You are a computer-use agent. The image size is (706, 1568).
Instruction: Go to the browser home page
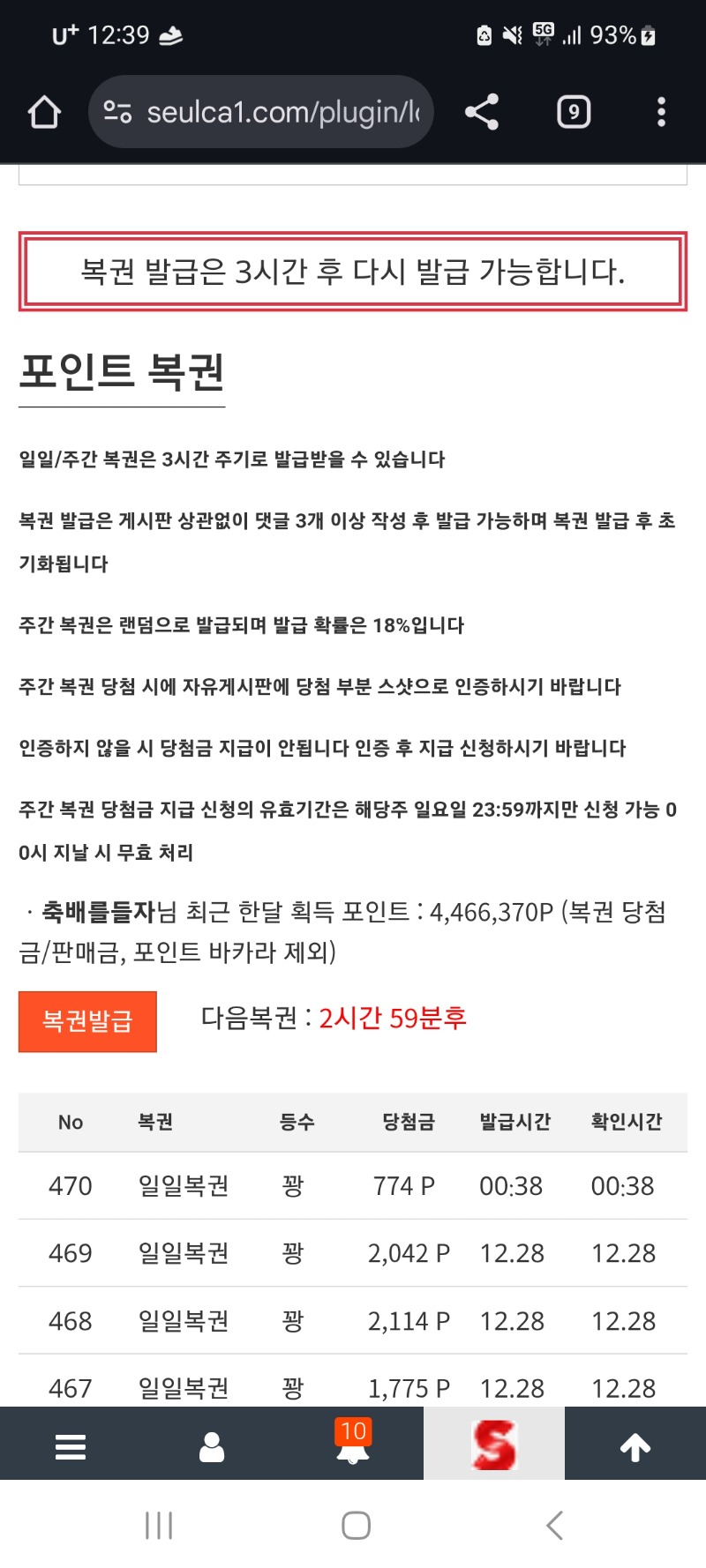pos(44,112)
